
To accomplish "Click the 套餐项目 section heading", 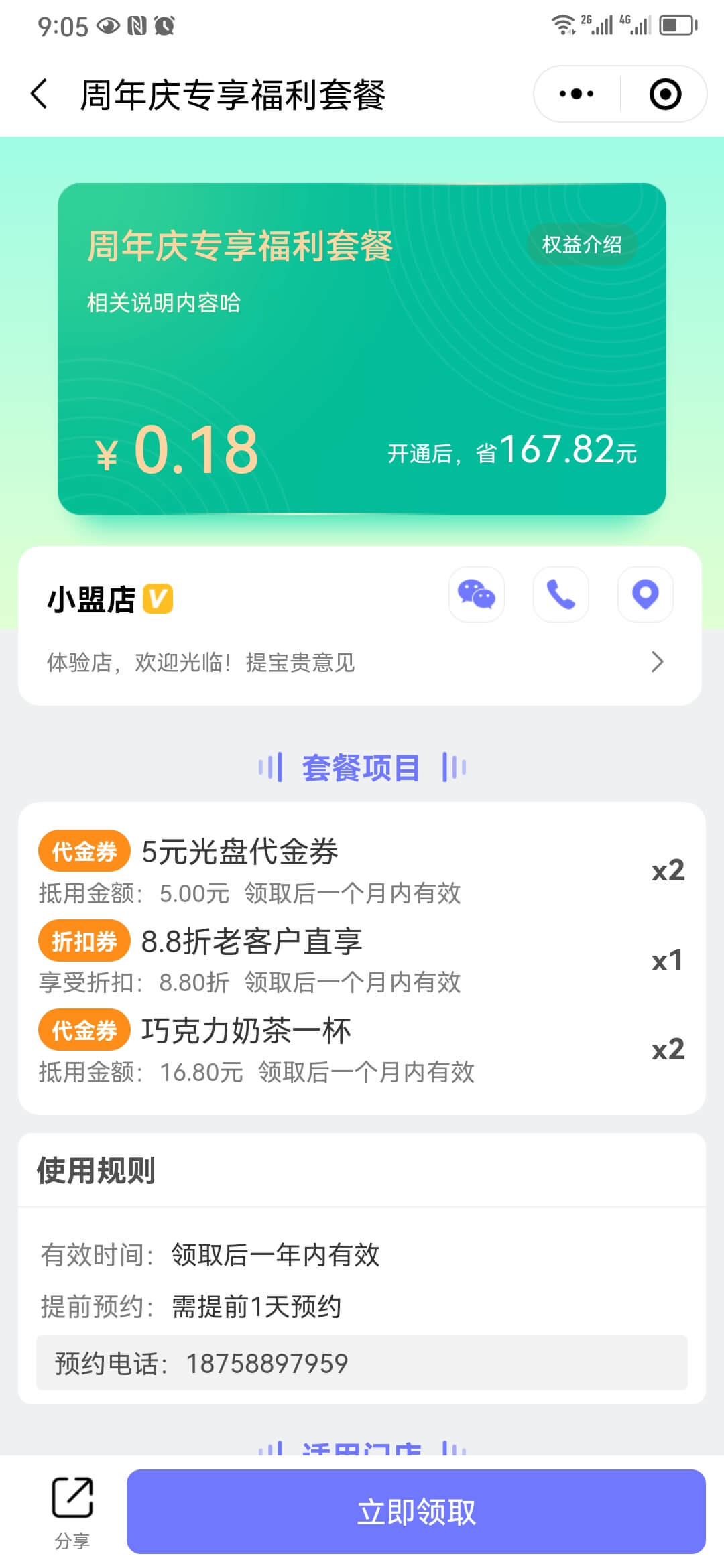I will (361, 767).
